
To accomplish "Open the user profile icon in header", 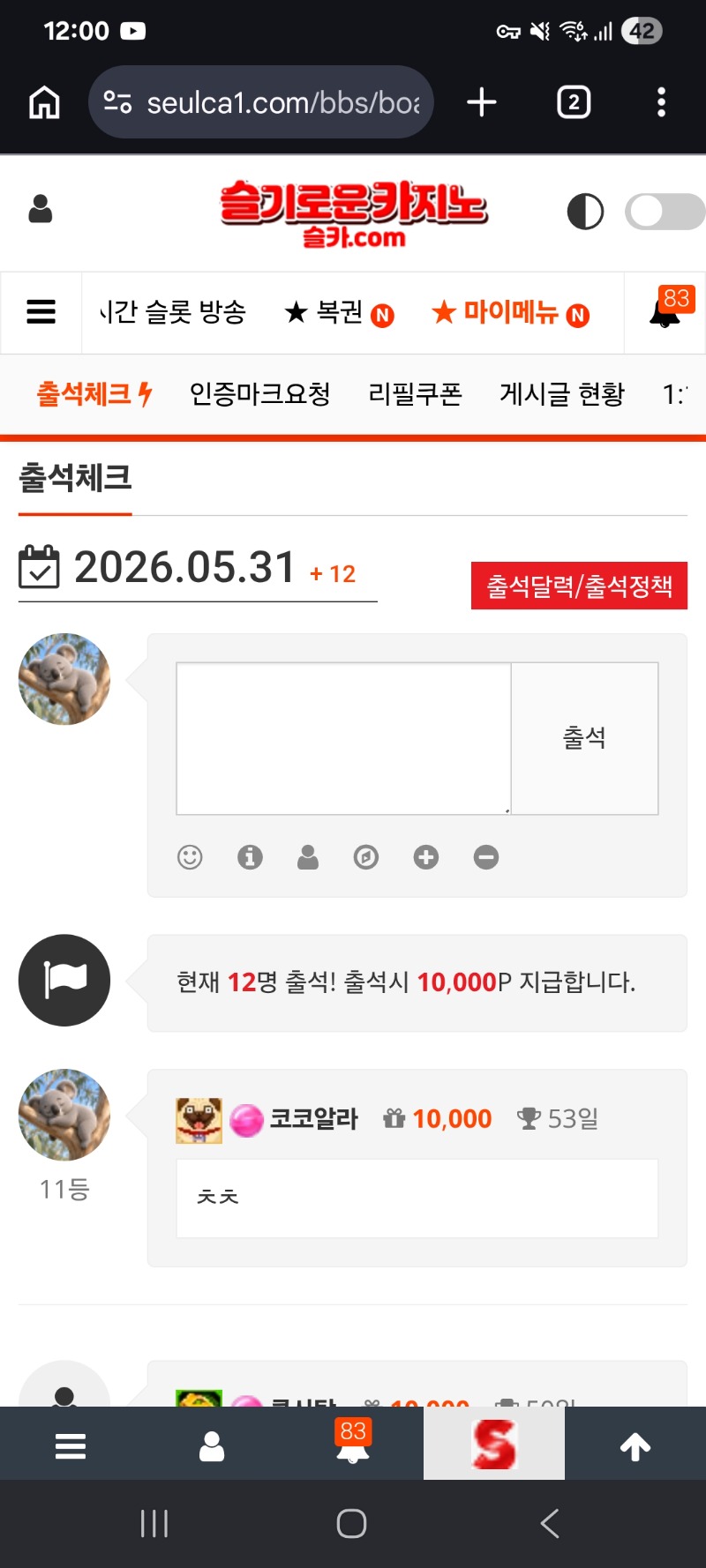I will coord(41,210).
